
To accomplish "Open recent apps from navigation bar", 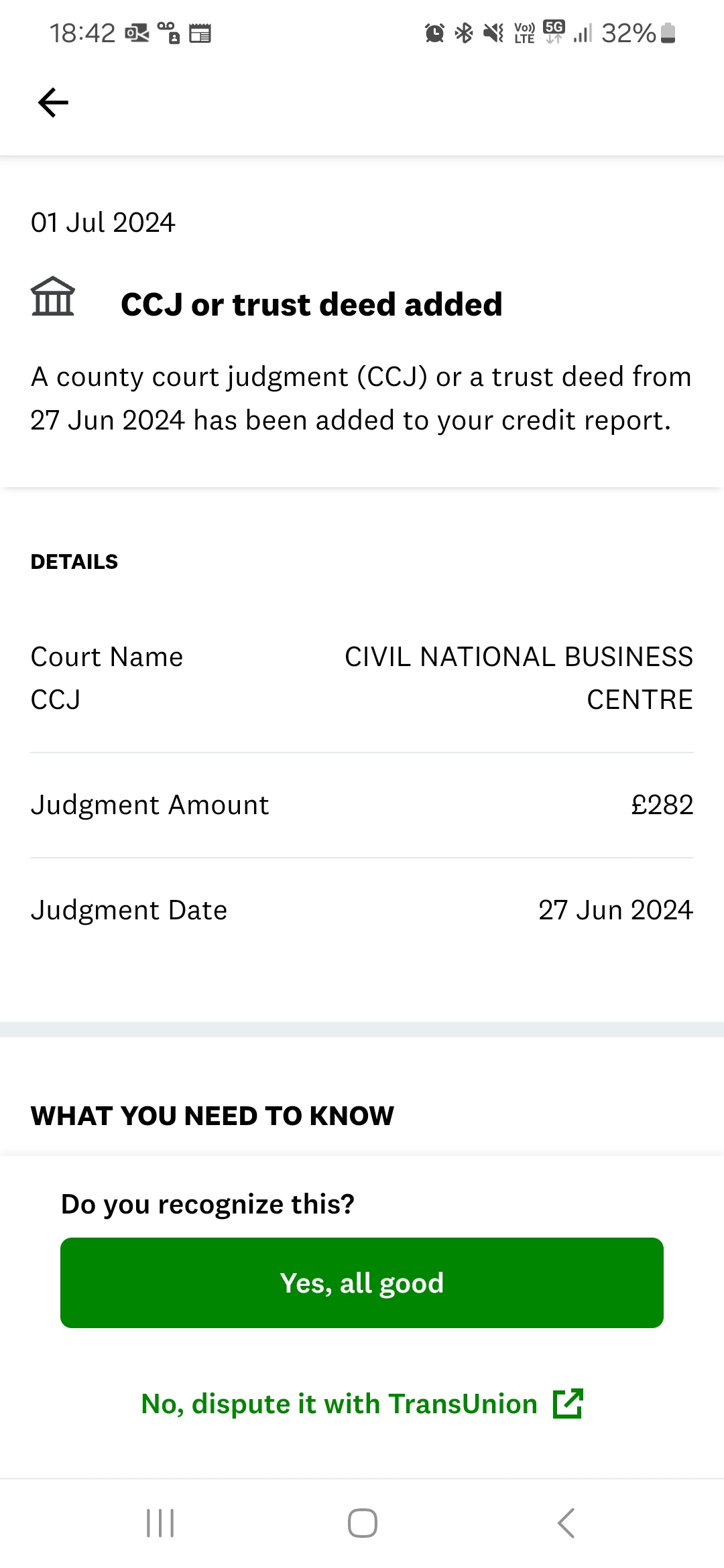I will click(160, 1523).
